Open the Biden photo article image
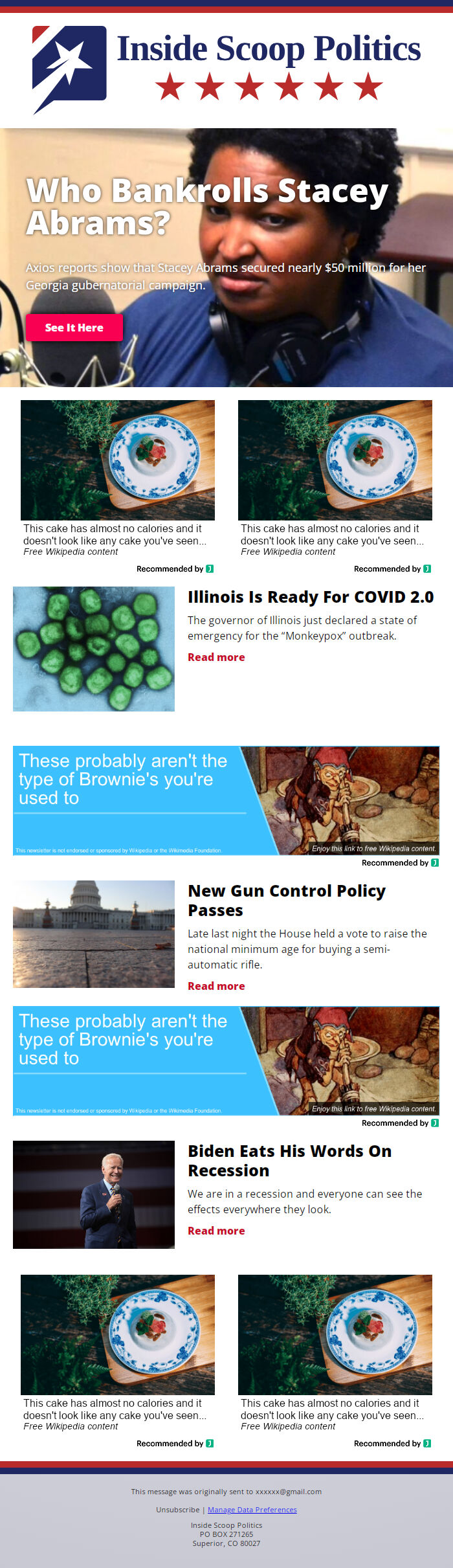The height and width of the screenshot is (1568, 453). point(94,1194)
